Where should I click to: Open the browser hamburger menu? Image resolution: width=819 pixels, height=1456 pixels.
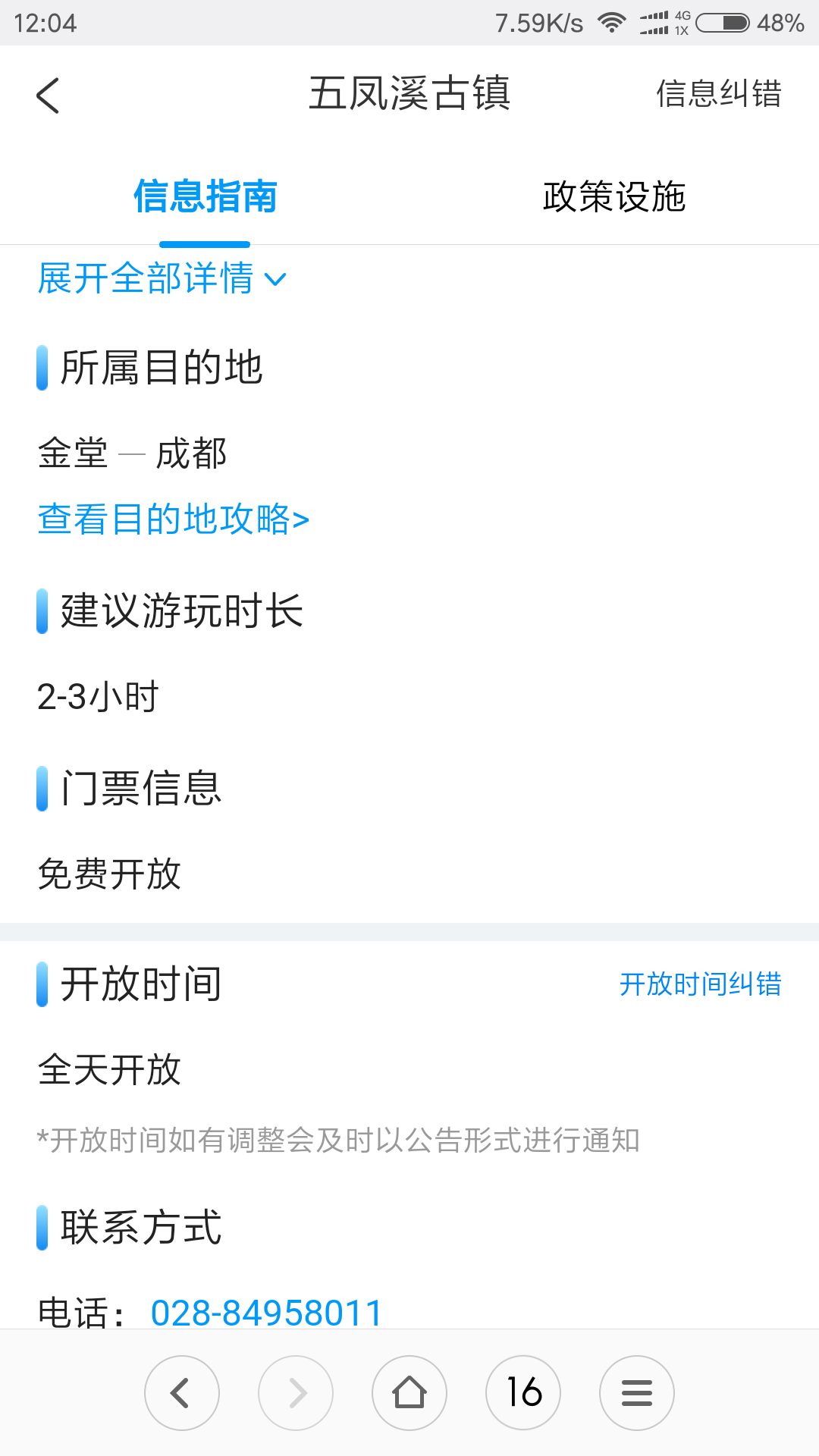click(637, 1393)
